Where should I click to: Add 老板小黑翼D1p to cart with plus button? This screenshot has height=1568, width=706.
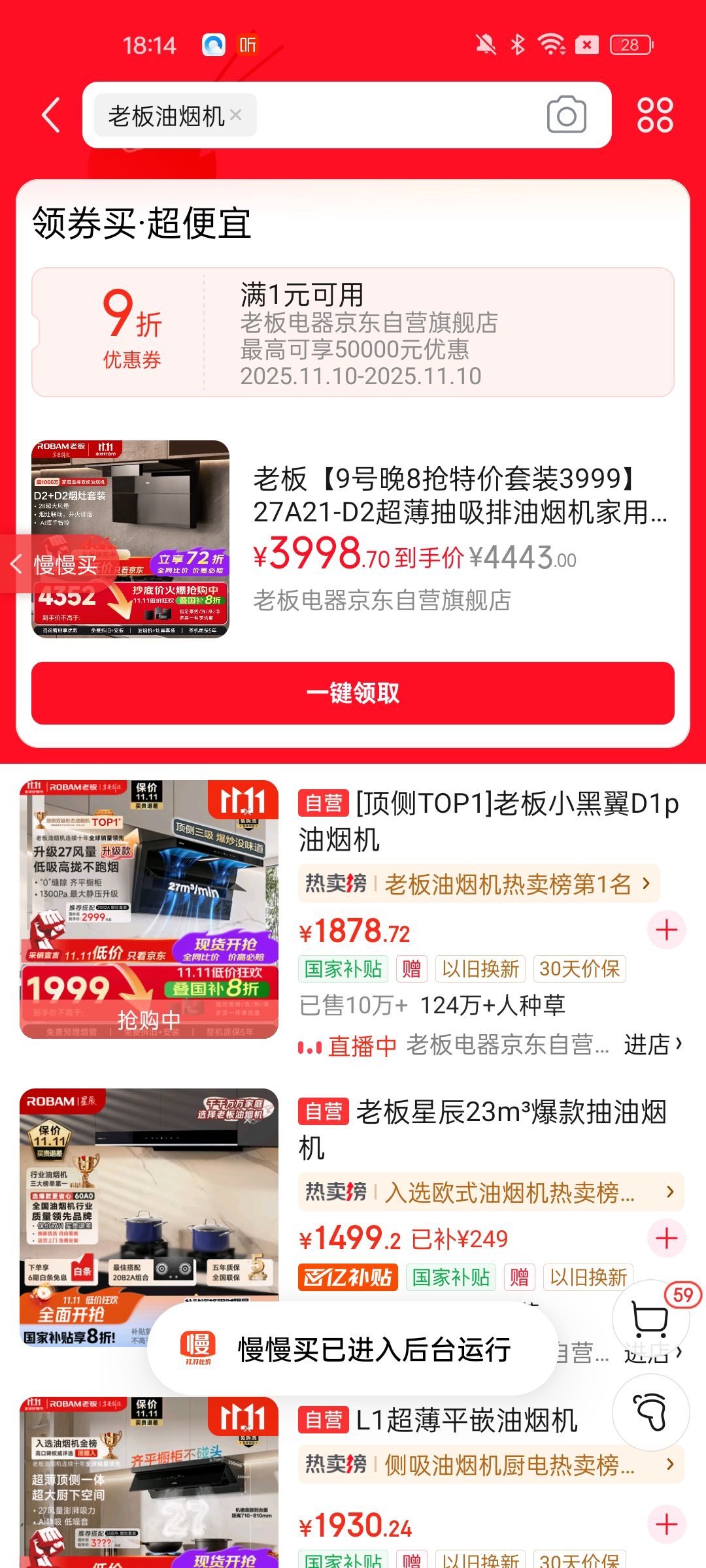[667, 930]
